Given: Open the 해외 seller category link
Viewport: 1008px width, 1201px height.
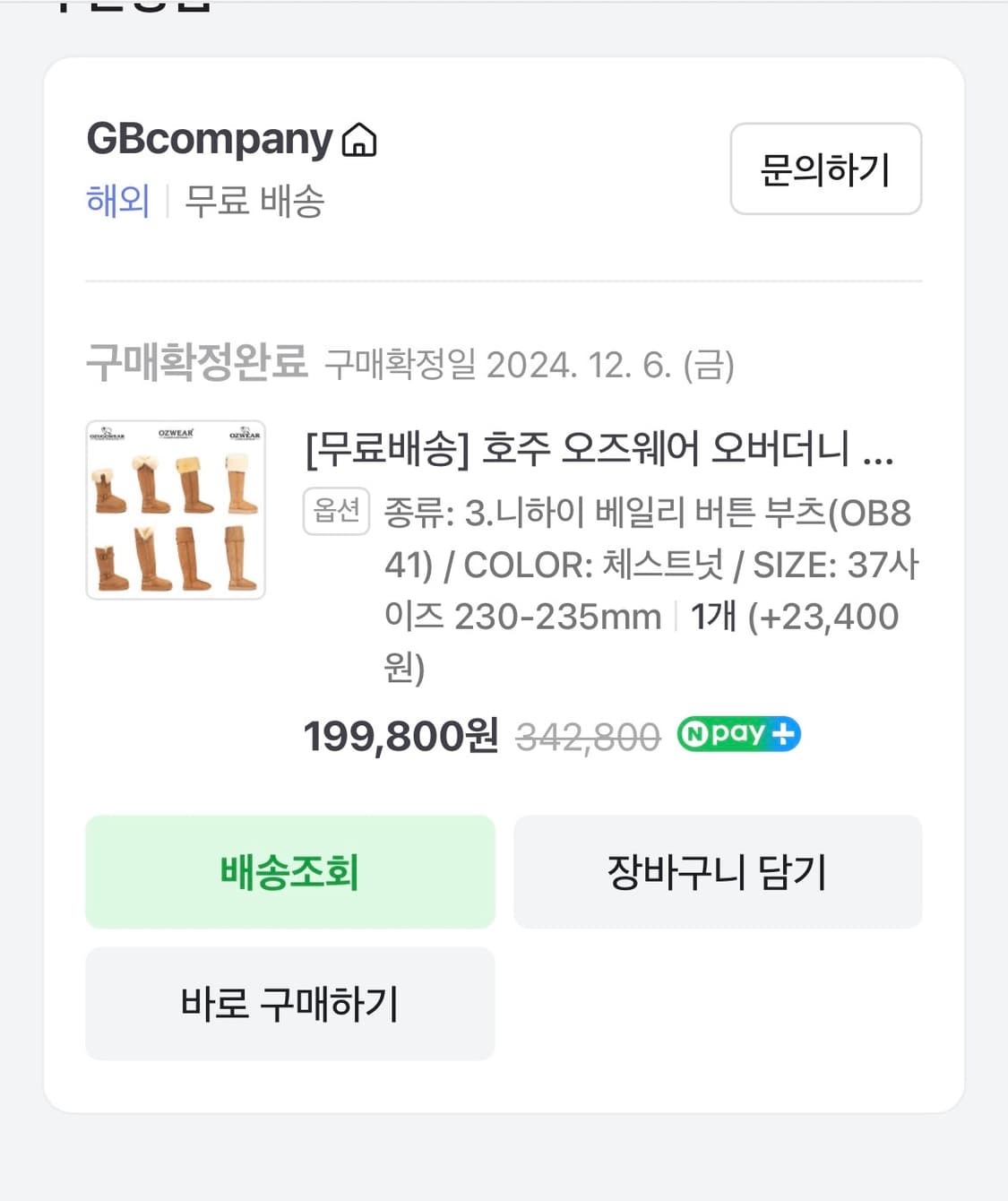Looking at the screenshot, I should [x=117, y=201].
